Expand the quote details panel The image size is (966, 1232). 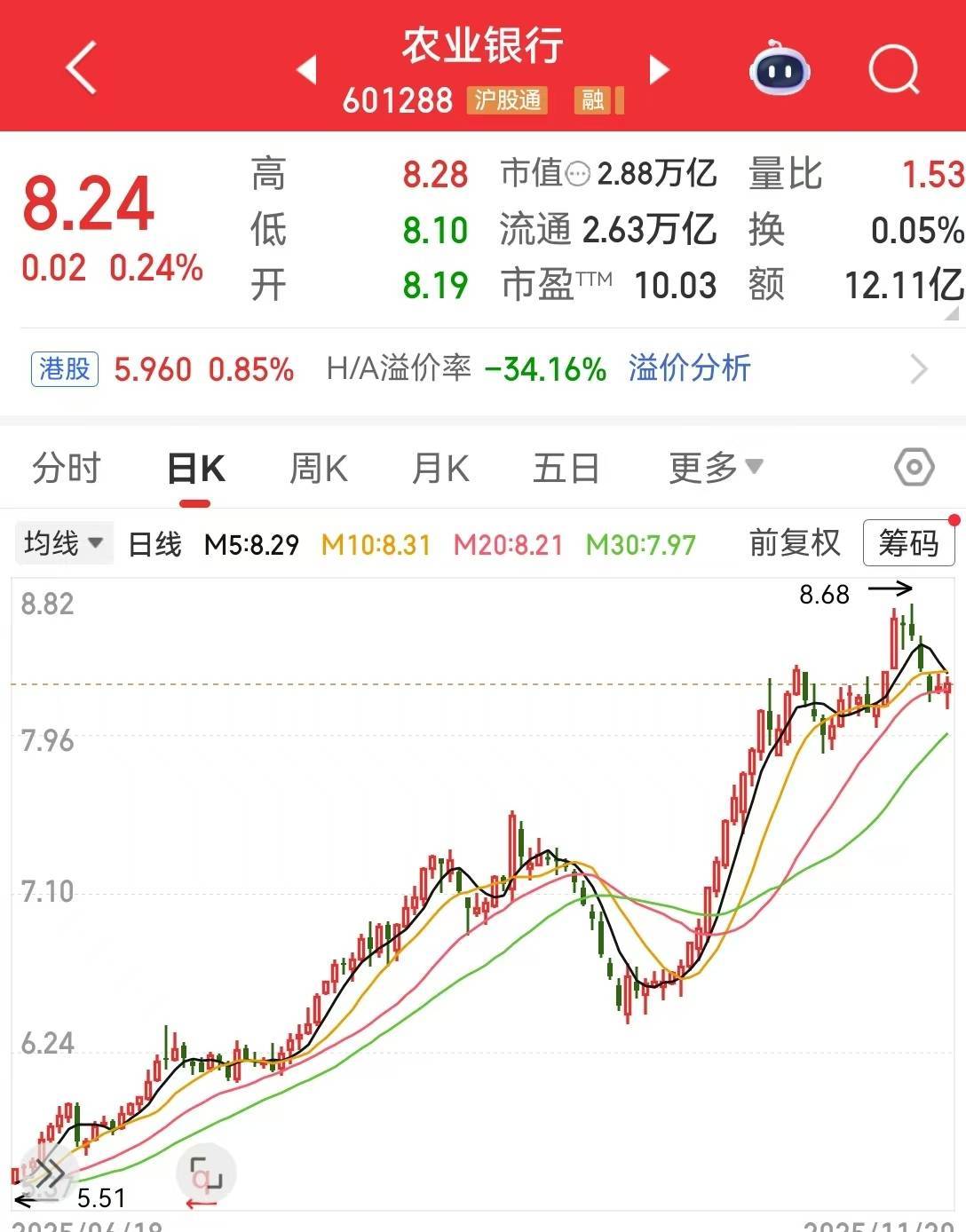point(951,314)
